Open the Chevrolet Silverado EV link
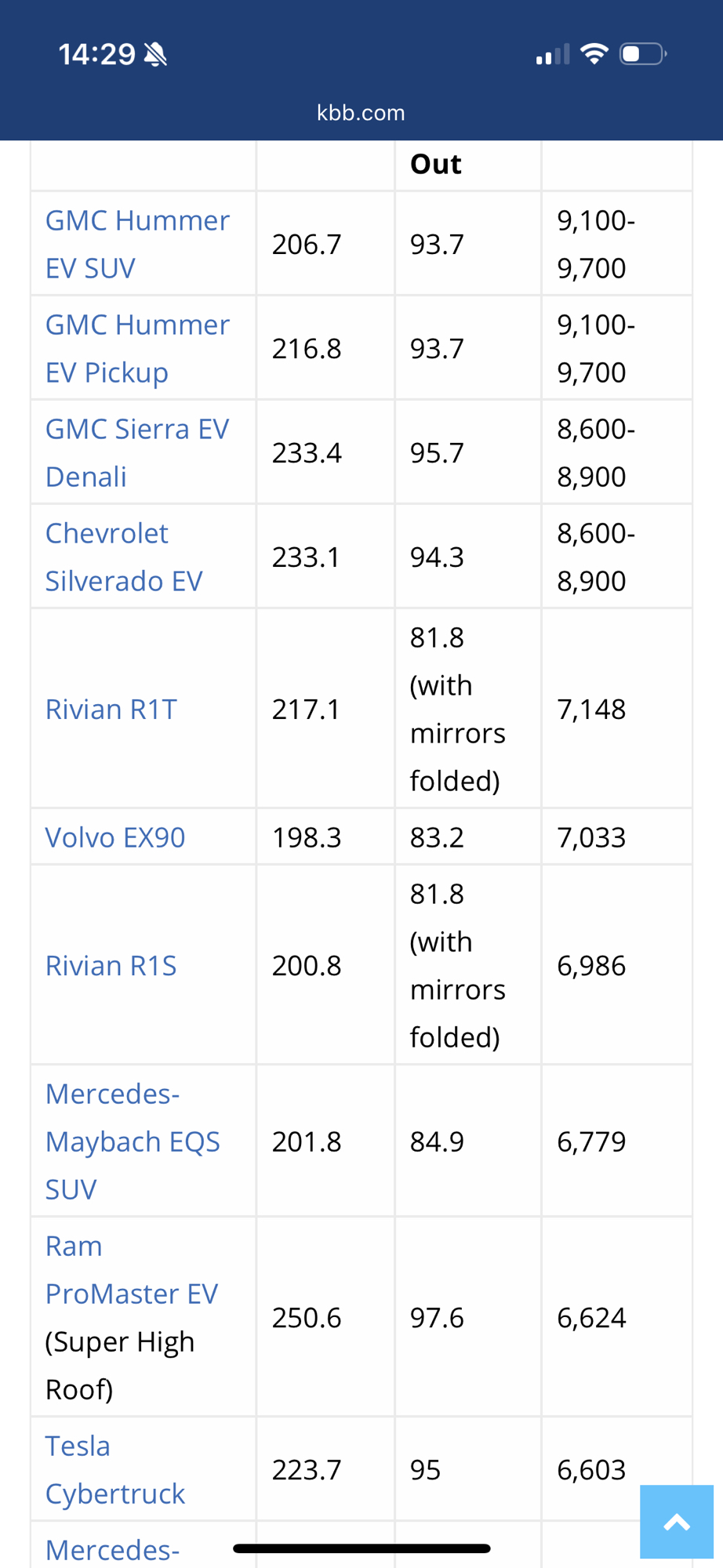This screenshot has width=723, height=1568. coord(107,534)
